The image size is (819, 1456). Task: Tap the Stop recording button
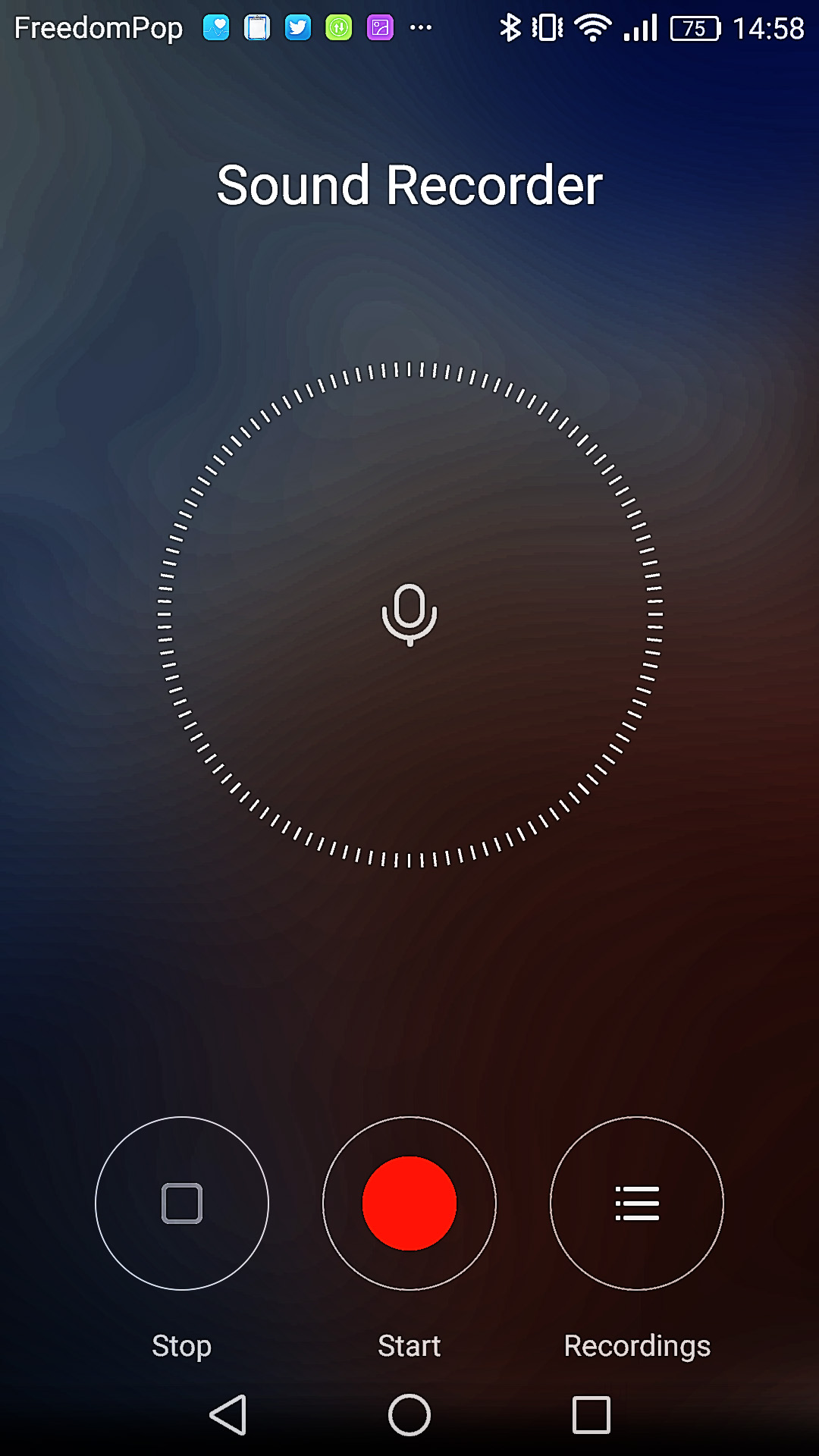[182, 1203]
